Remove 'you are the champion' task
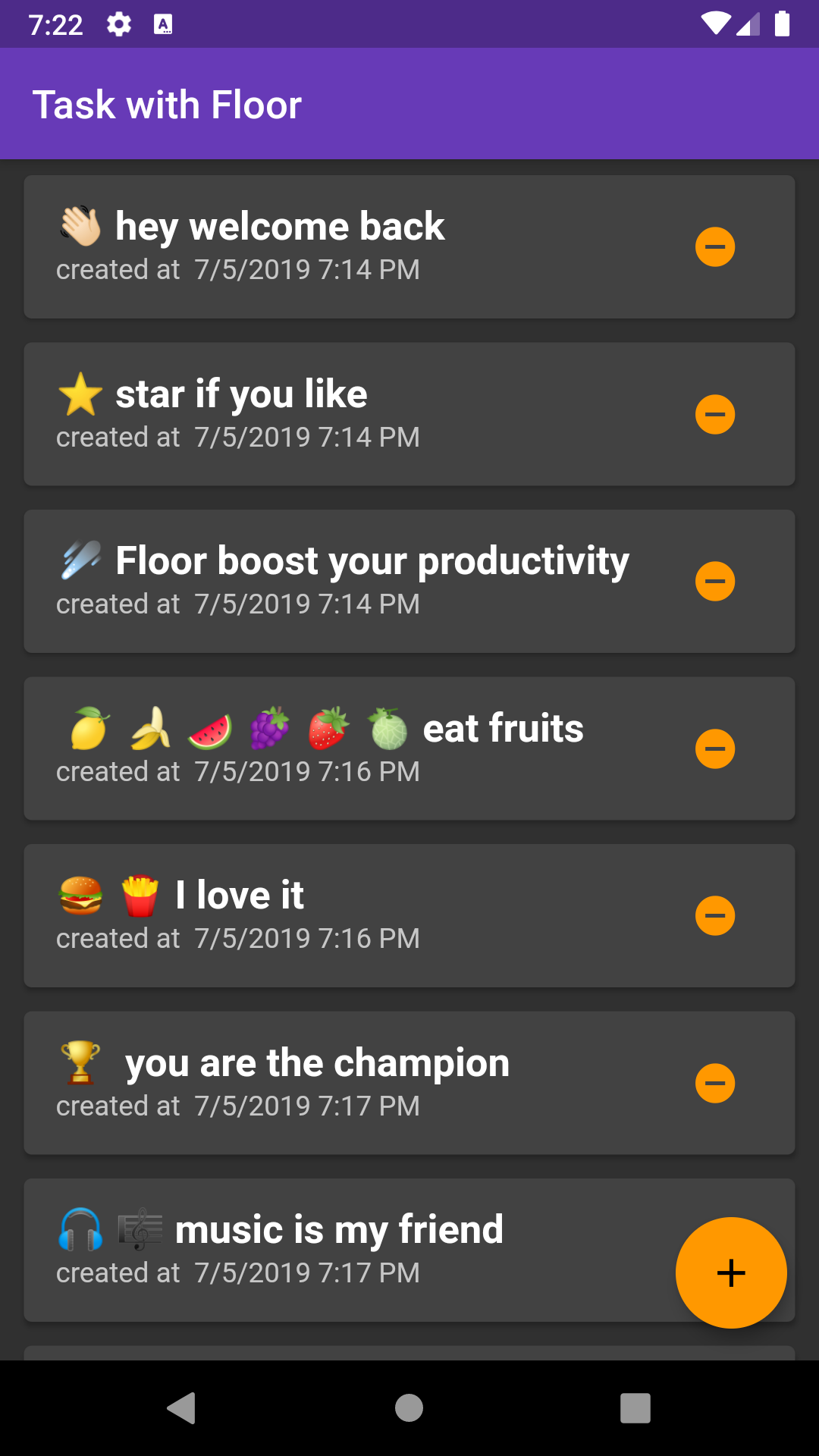This screenshot has width=819, height=1456. pos(714,1083)
